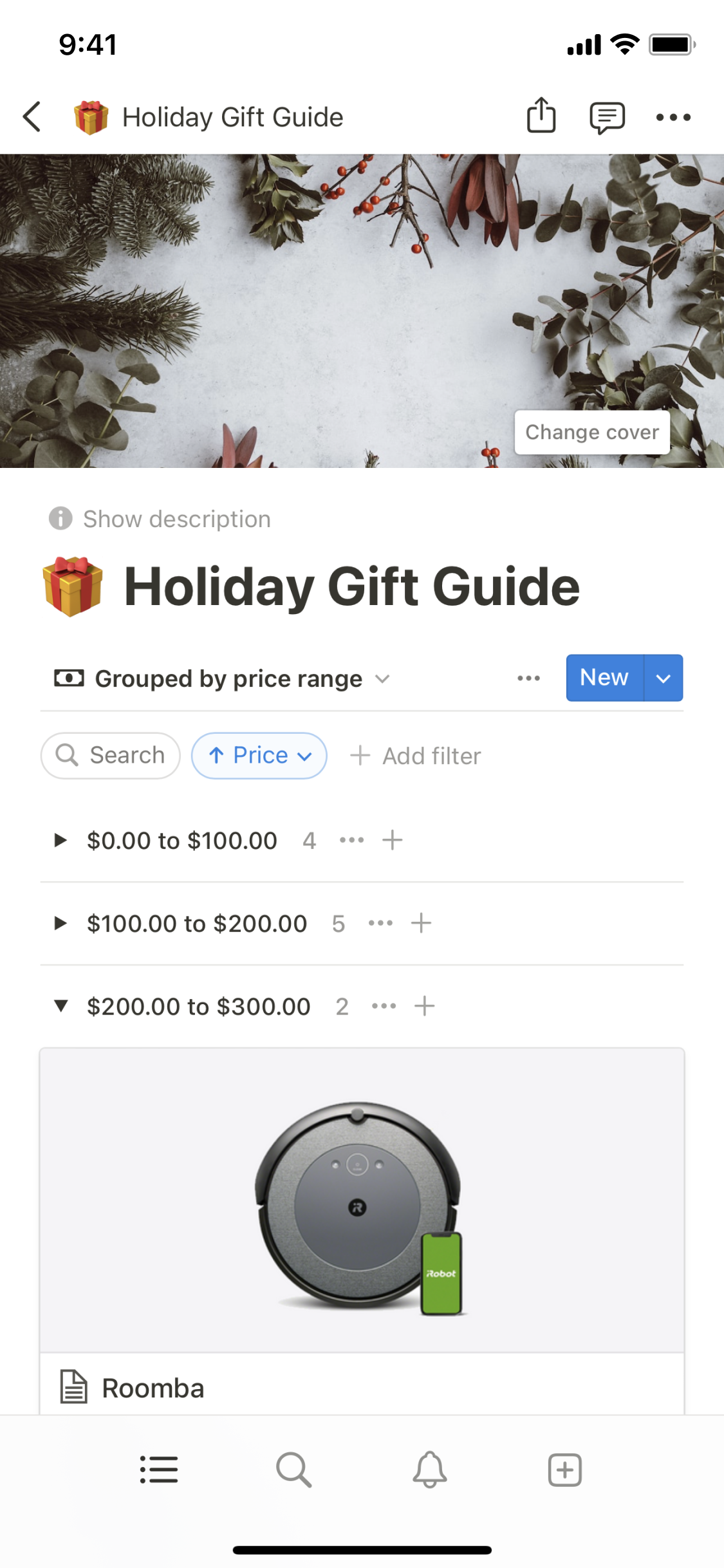724x1568 pixels.
Task: Expand the $100.00 to $200.00 group
Action: point(60,923)
